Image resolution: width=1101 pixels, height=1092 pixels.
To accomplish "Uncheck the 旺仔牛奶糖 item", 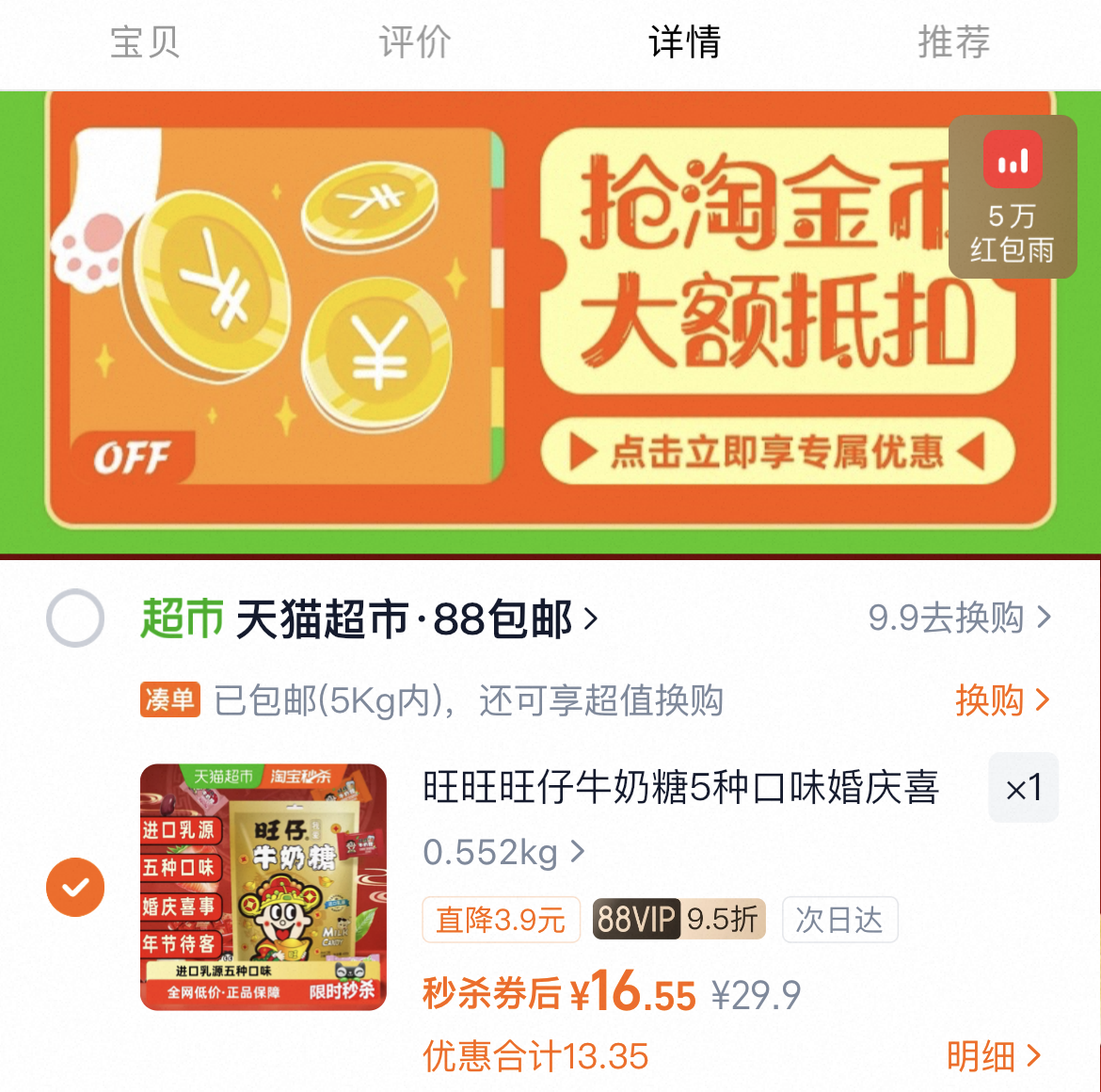I will pos(75,887).
